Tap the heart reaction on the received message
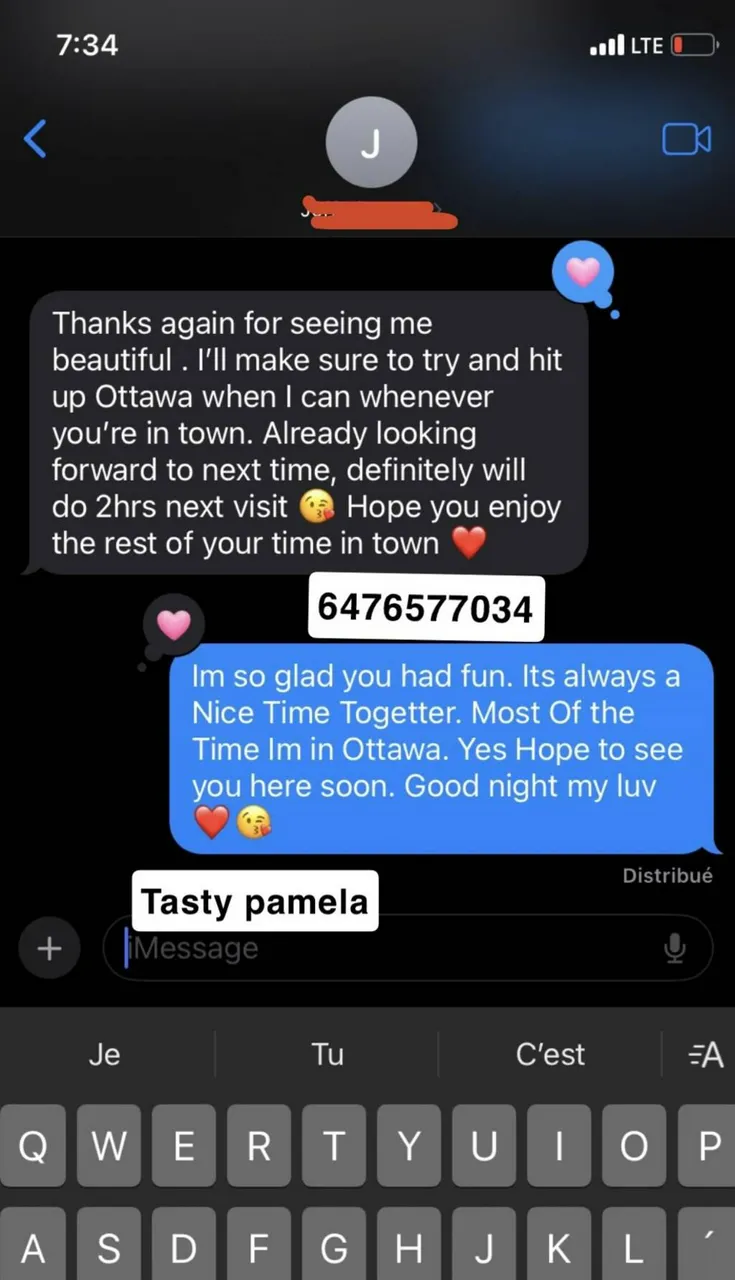This screenshot has width=735, height=1280. click(x=583, y=270)
